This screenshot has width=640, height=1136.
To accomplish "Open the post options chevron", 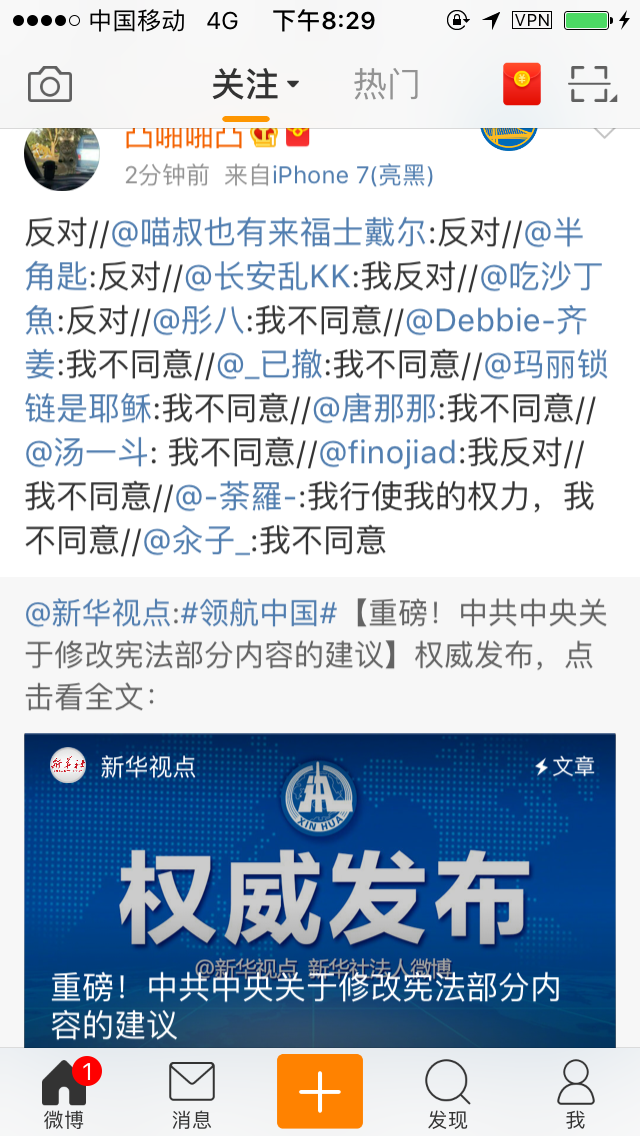I will coord(604,133).
